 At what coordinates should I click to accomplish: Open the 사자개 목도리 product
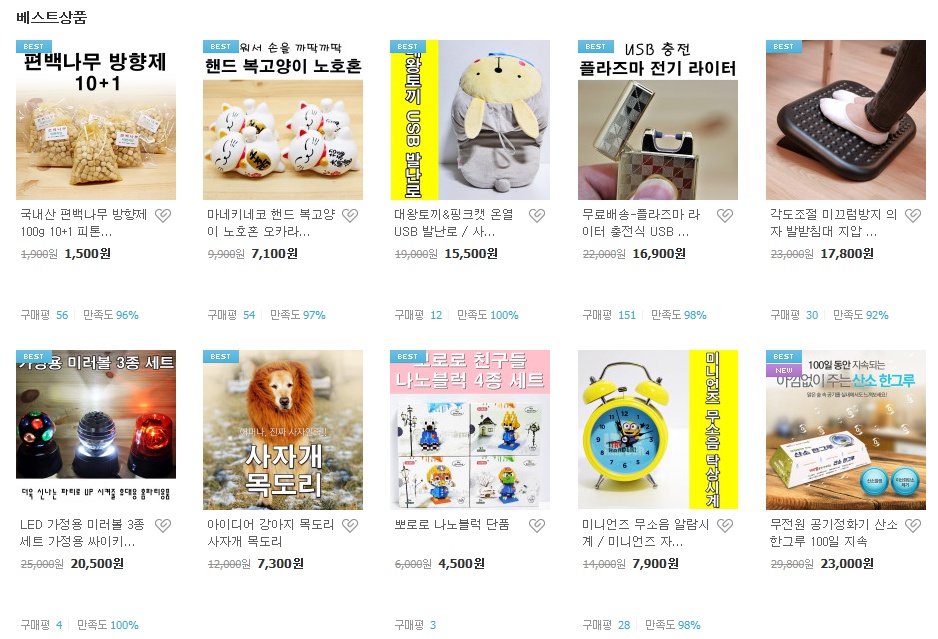[283, 430]
